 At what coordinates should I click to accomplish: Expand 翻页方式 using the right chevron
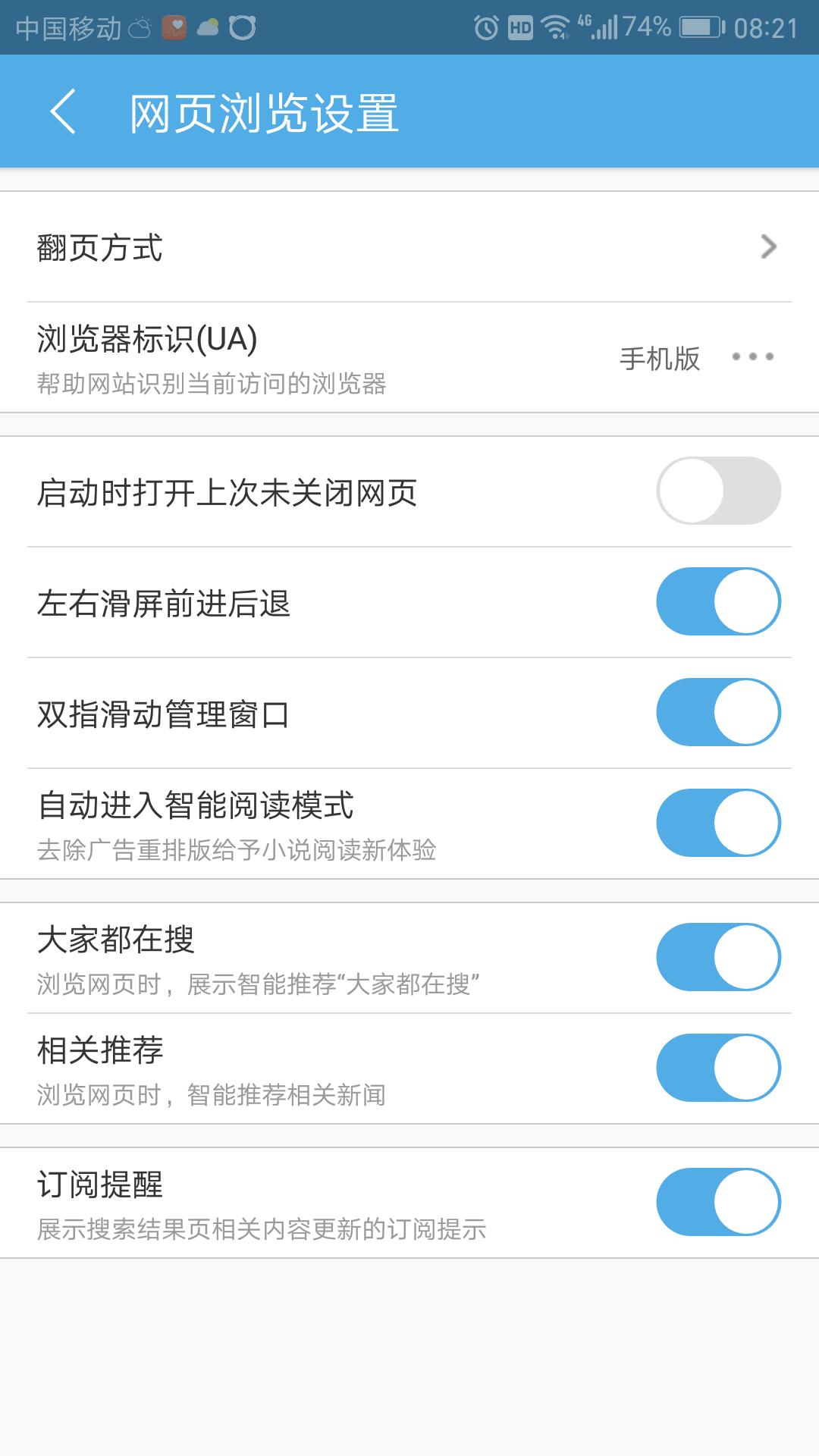coord(769,246)
